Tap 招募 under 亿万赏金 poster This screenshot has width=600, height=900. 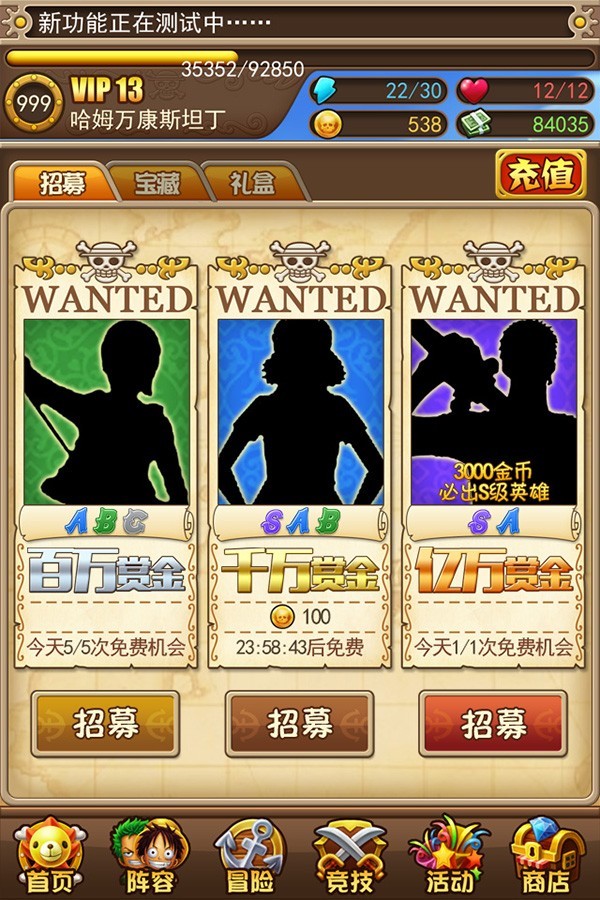click(x=493, y=723)
